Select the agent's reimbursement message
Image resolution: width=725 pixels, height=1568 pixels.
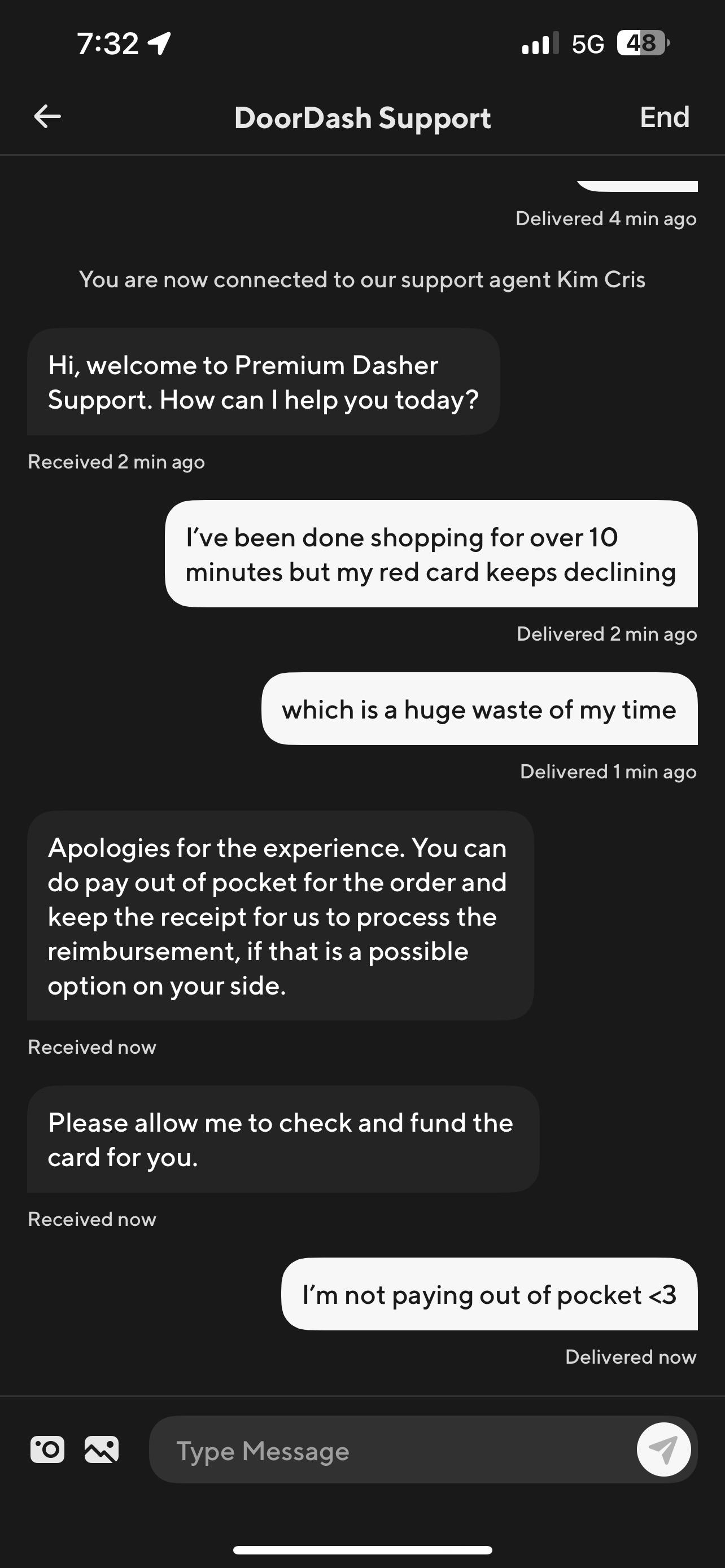[x=279, y=916]
